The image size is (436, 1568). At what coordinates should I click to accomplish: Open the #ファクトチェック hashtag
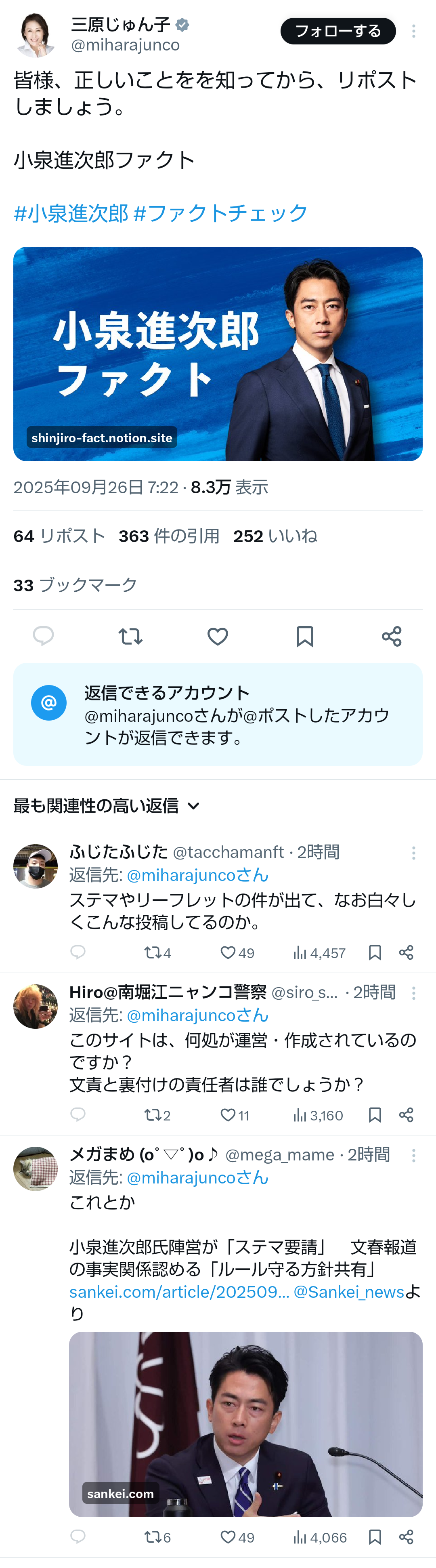click(x=220, y=213)
